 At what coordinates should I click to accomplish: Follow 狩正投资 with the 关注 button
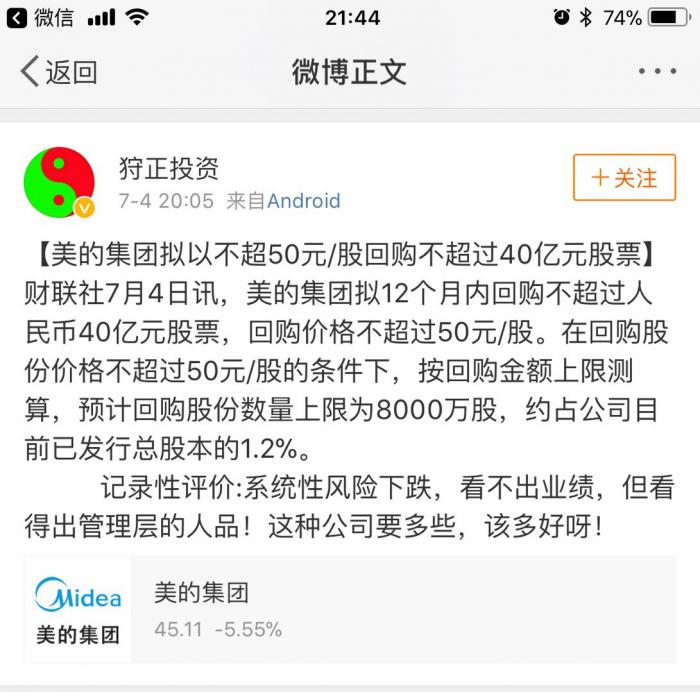coord(624,178)
